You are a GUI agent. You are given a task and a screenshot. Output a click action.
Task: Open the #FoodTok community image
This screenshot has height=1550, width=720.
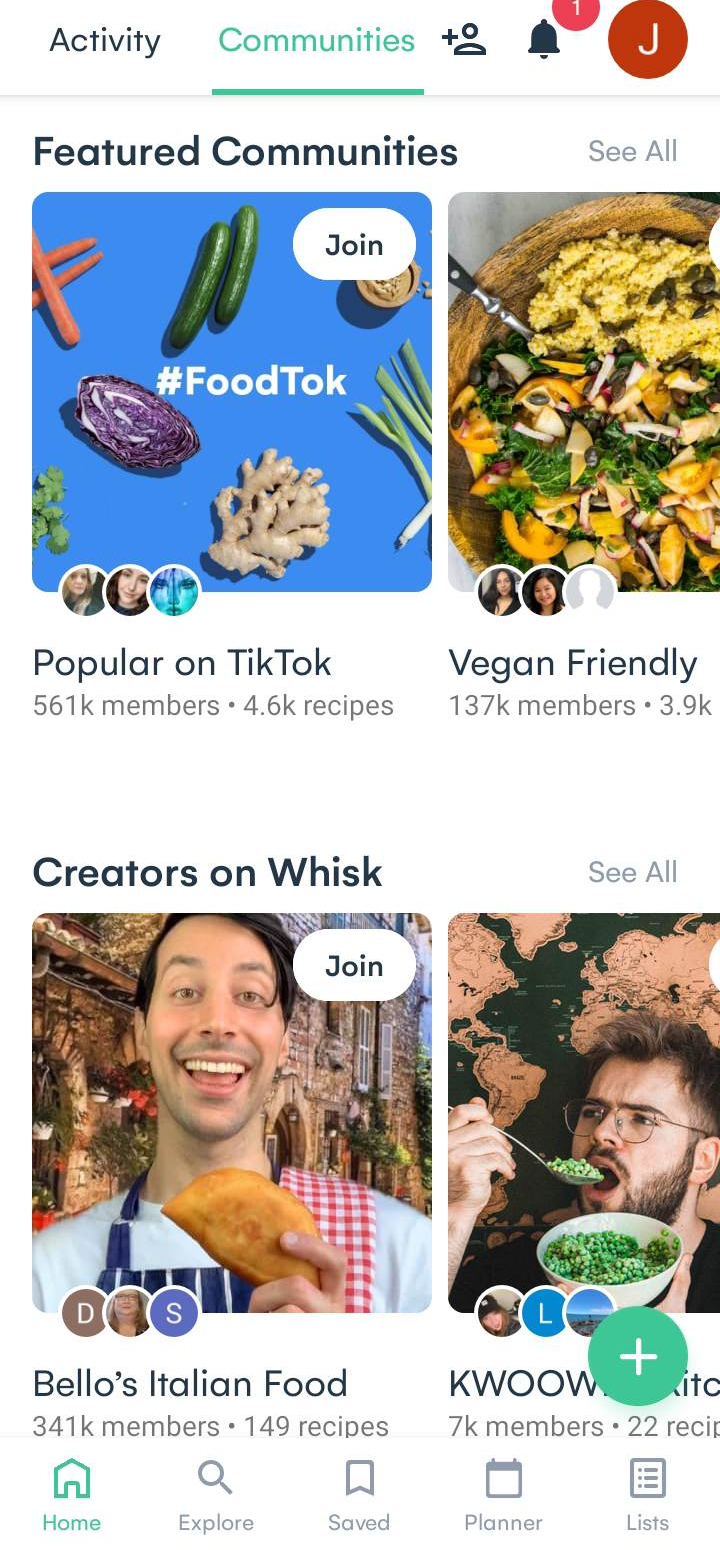coord(232,391)
